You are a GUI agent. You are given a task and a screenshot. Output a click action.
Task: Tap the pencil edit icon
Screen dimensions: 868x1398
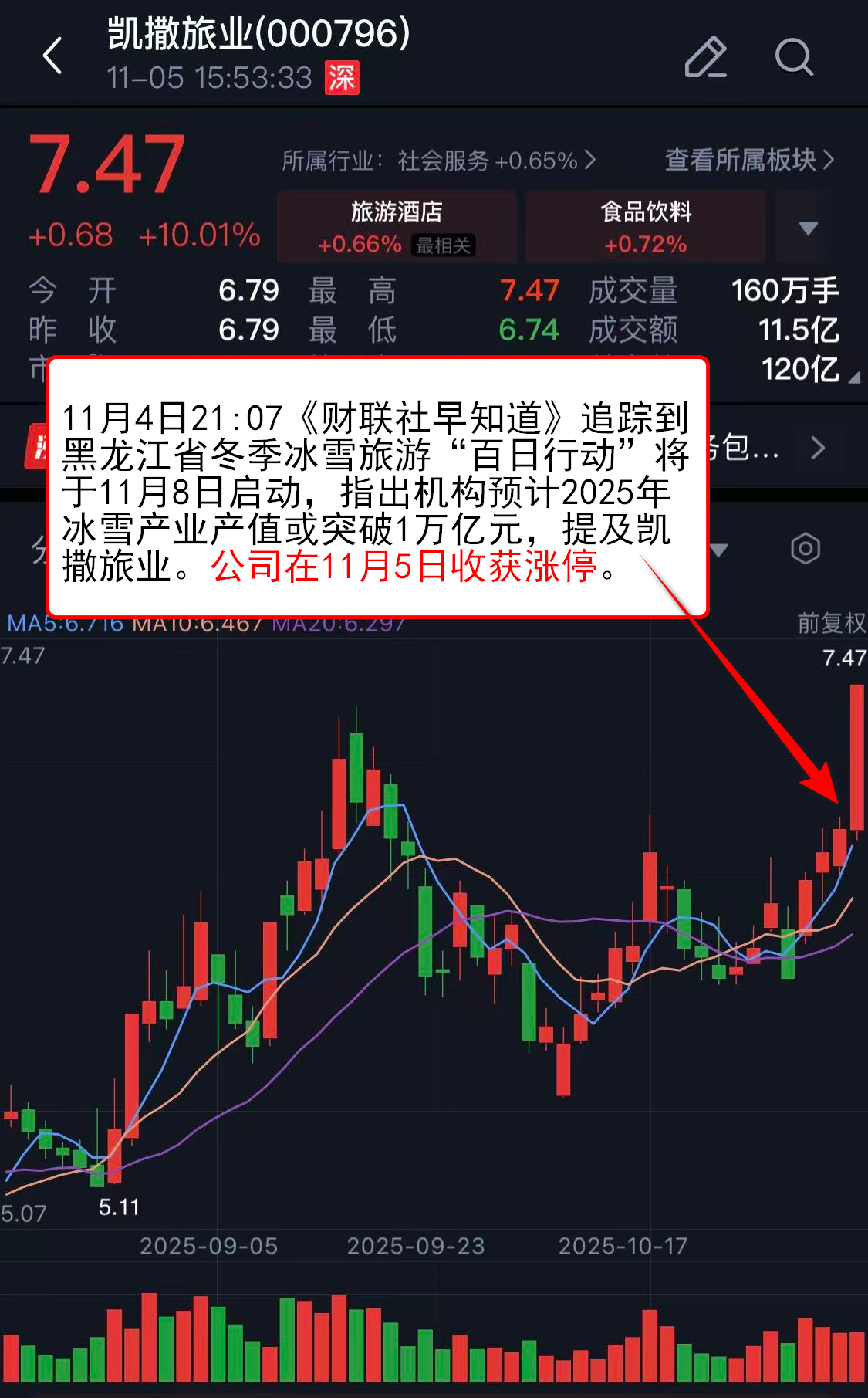coord(705,57)
